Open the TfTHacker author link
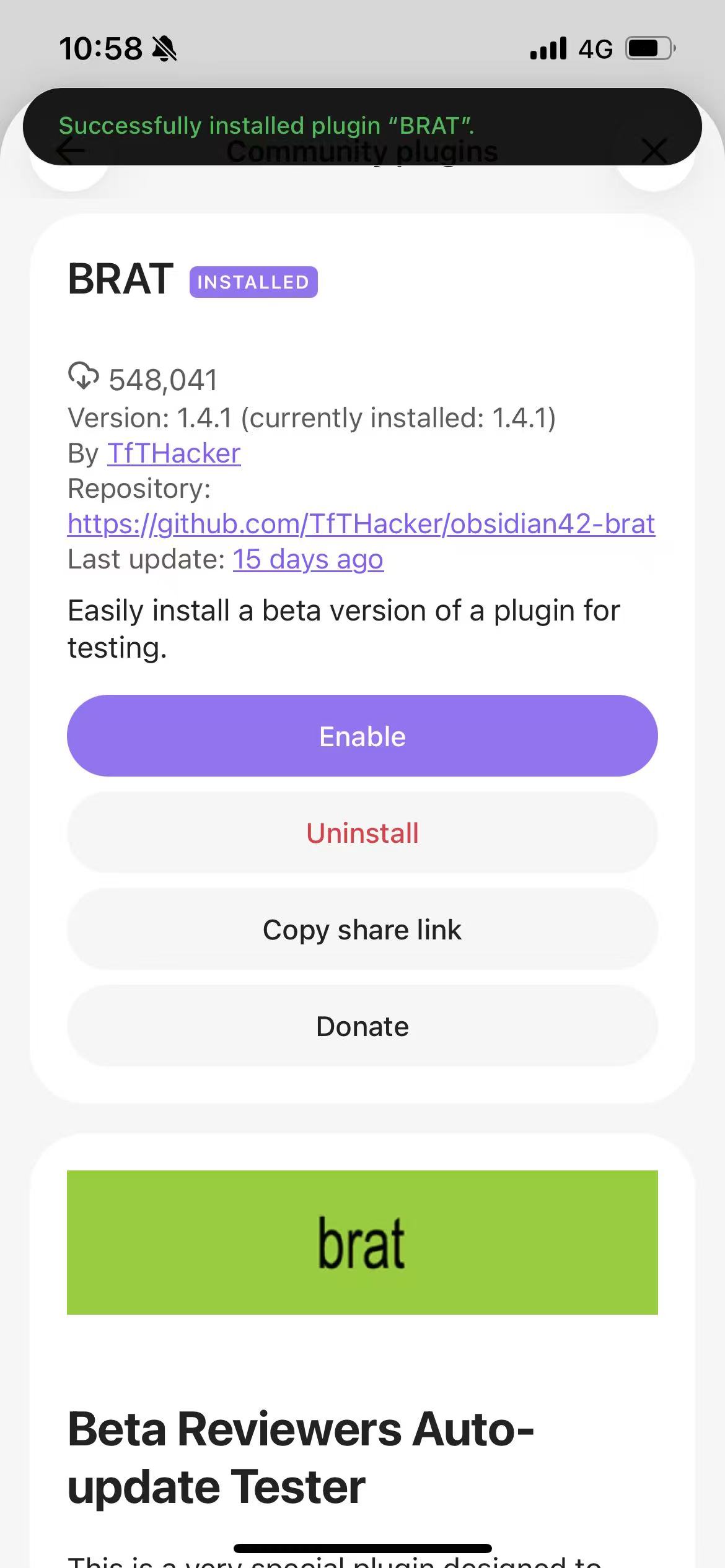The image size is (725, 1568). point(174,453)
